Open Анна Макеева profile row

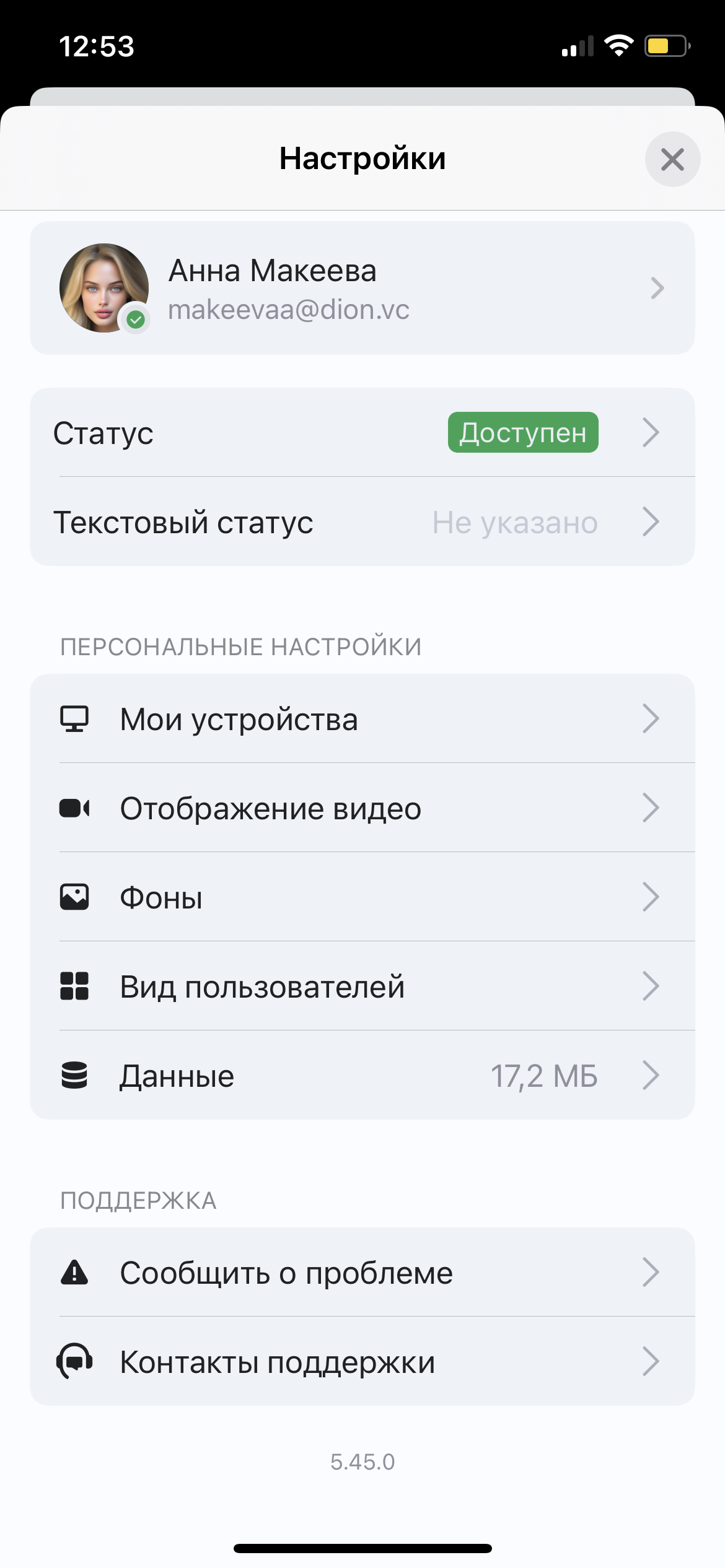[362, 288]
